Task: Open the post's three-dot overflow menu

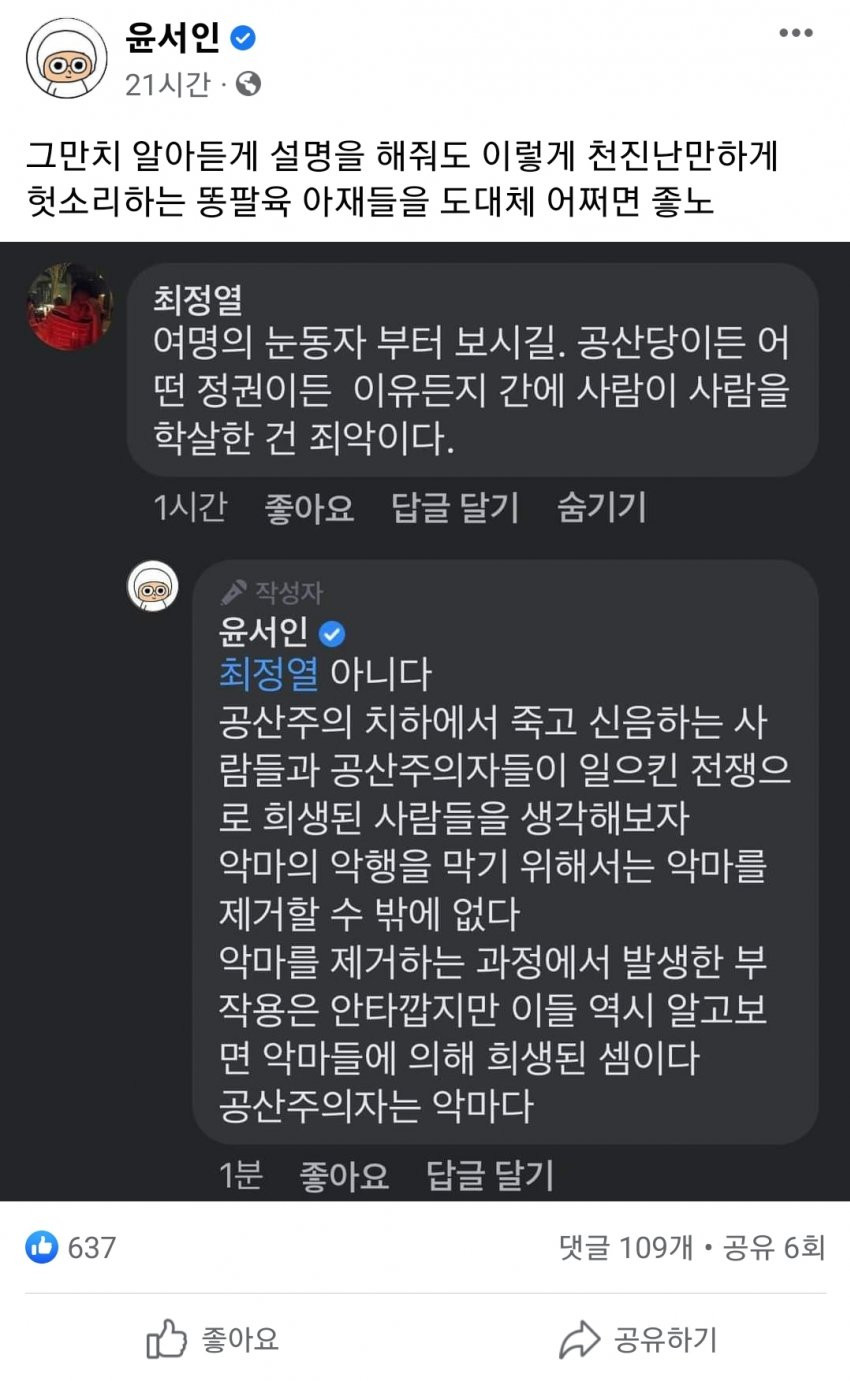Action: (795, 33)
